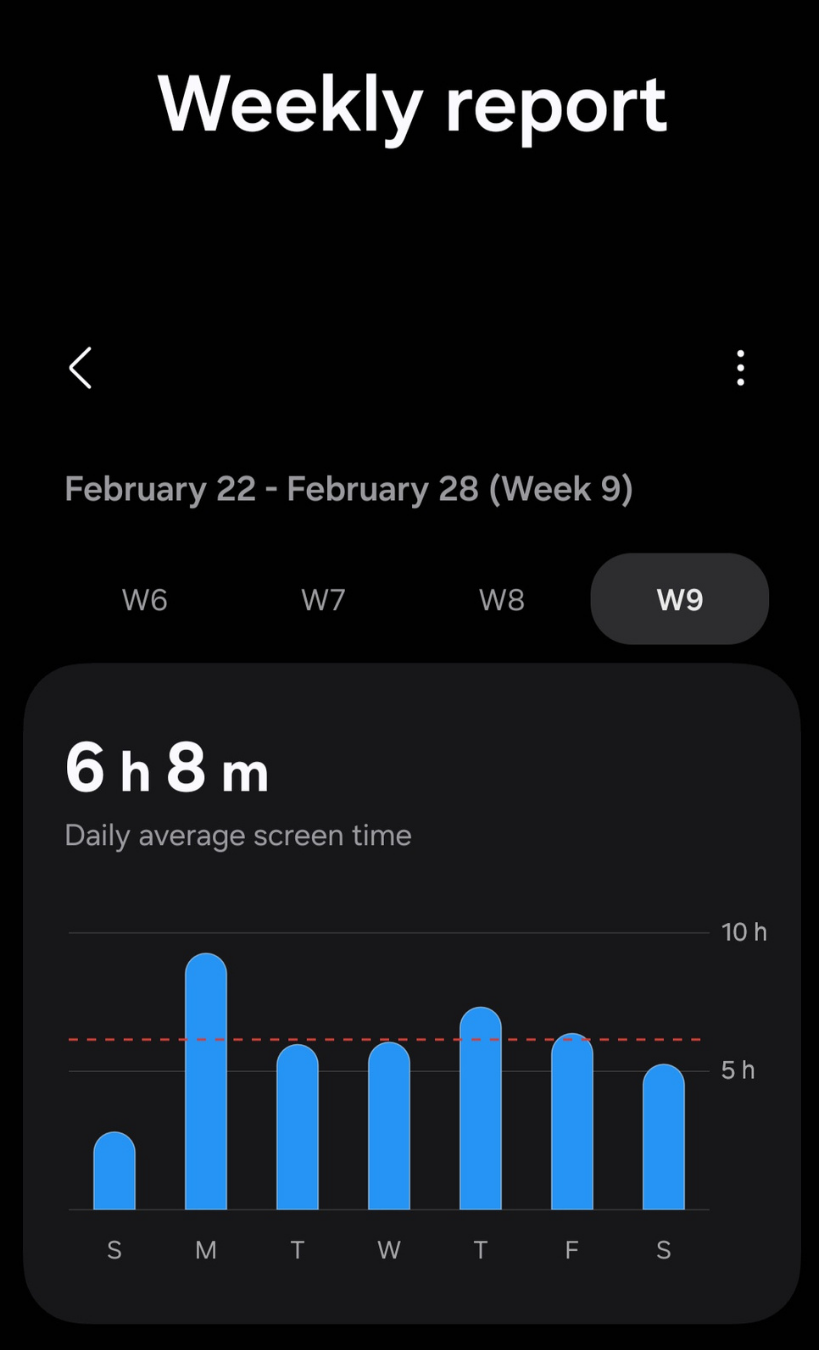
Task: Go back using the back arrow
Action: pyautogui.click(x=80, y=368)
